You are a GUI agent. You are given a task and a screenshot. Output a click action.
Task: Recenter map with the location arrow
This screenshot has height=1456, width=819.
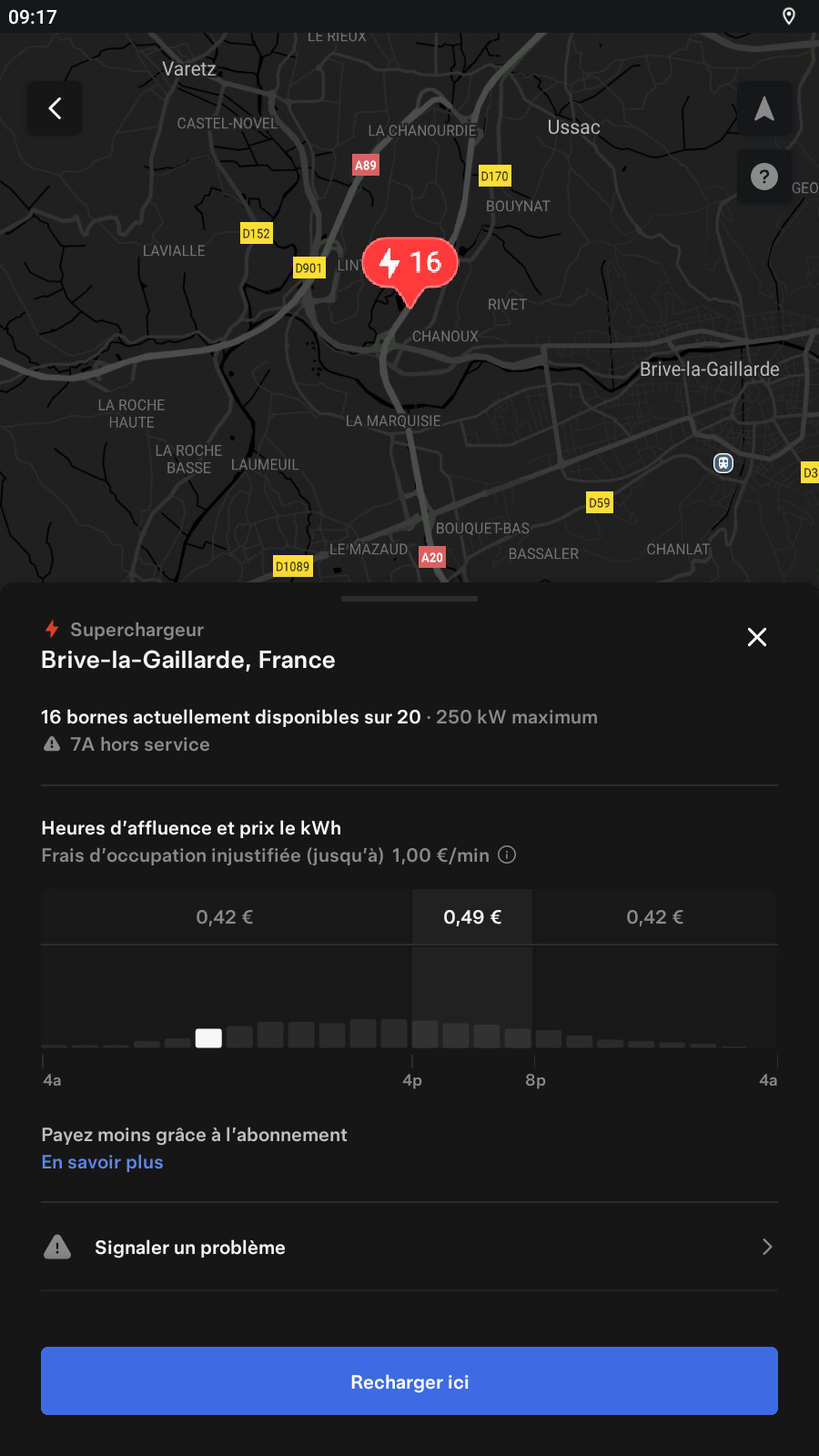(x=763, y=108)
